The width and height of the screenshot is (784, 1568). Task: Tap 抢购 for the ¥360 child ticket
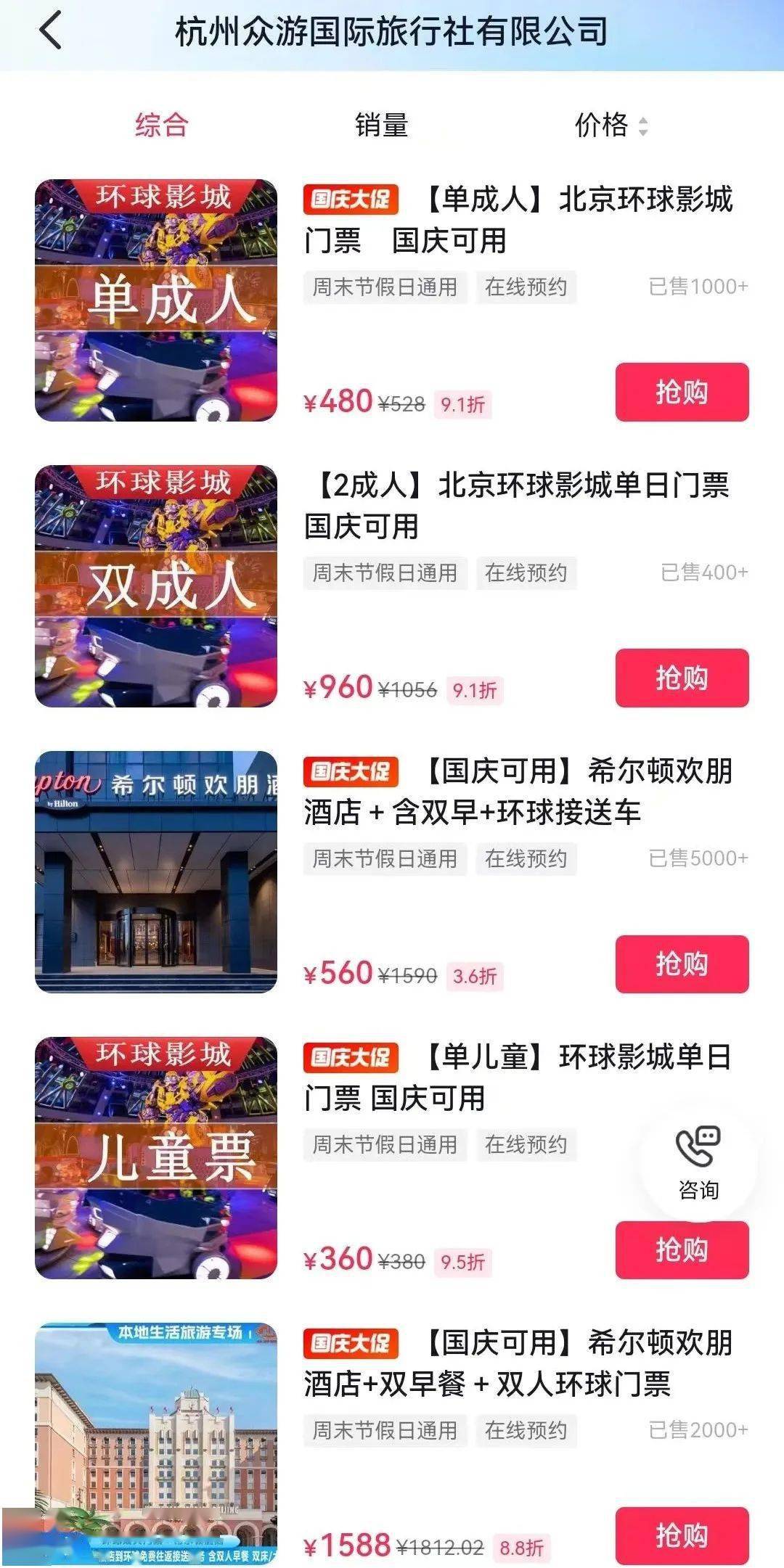682,1249
